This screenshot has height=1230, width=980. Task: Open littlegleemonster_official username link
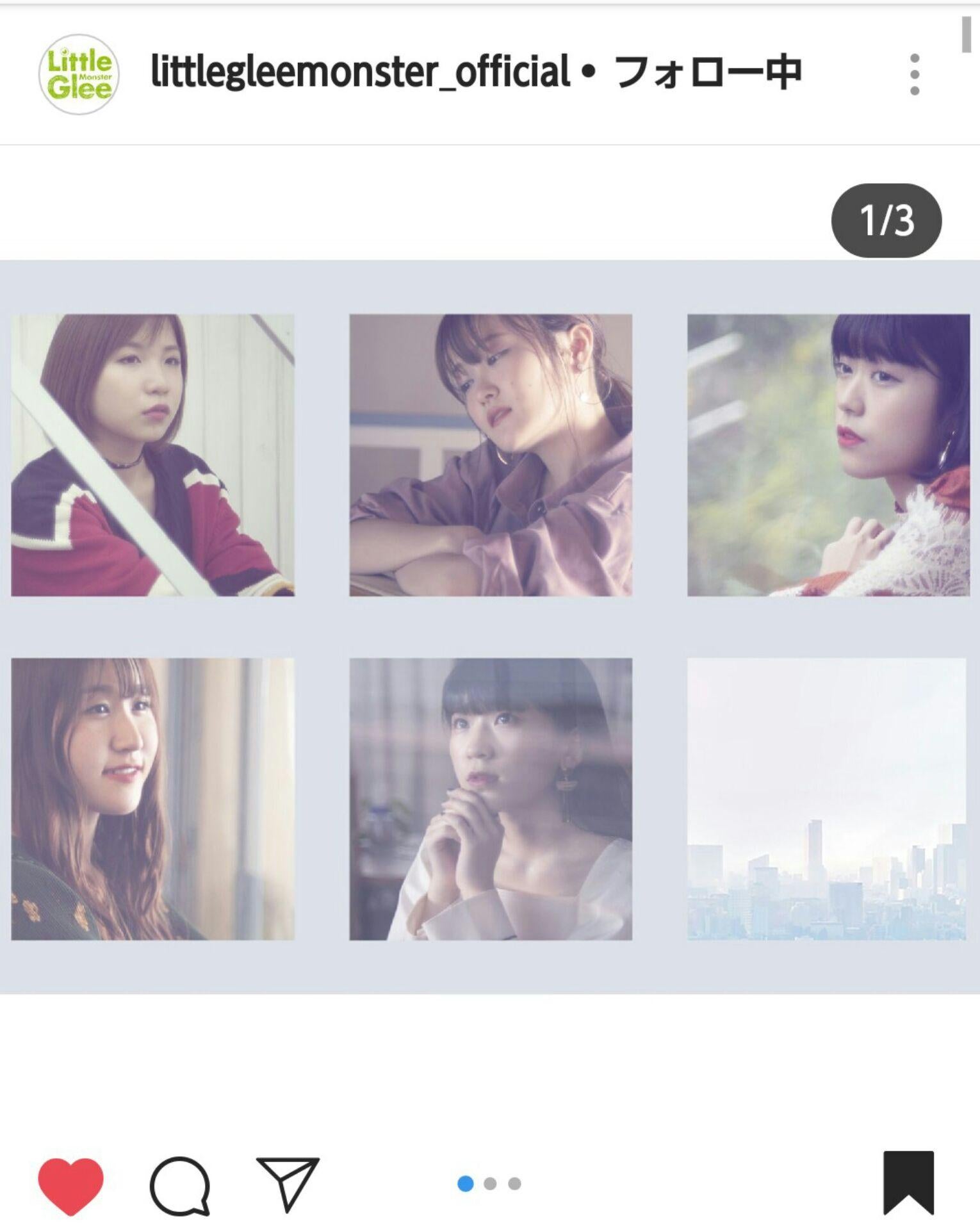pyautogui.click(x=359, y=72)
